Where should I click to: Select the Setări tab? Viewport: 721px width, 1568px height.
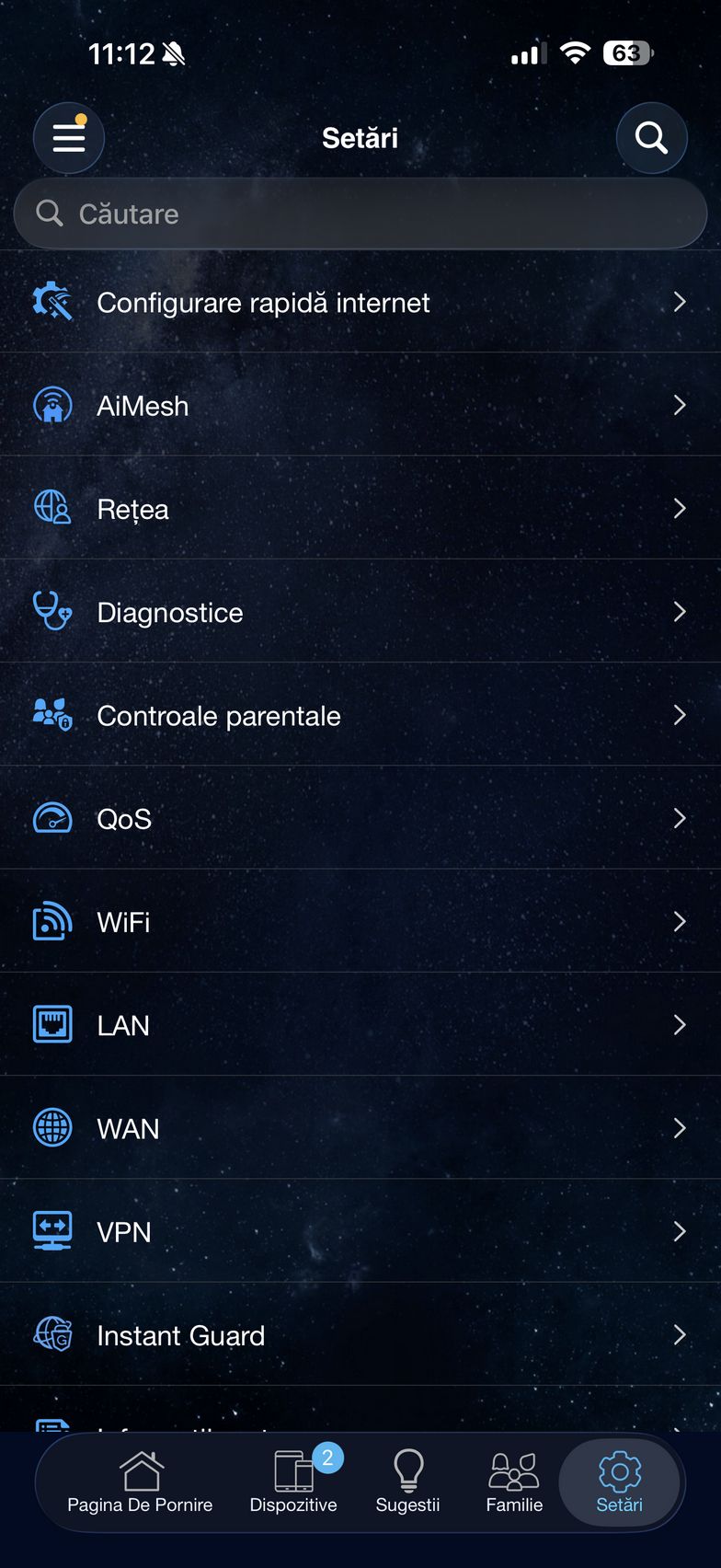click(619, 1482)
